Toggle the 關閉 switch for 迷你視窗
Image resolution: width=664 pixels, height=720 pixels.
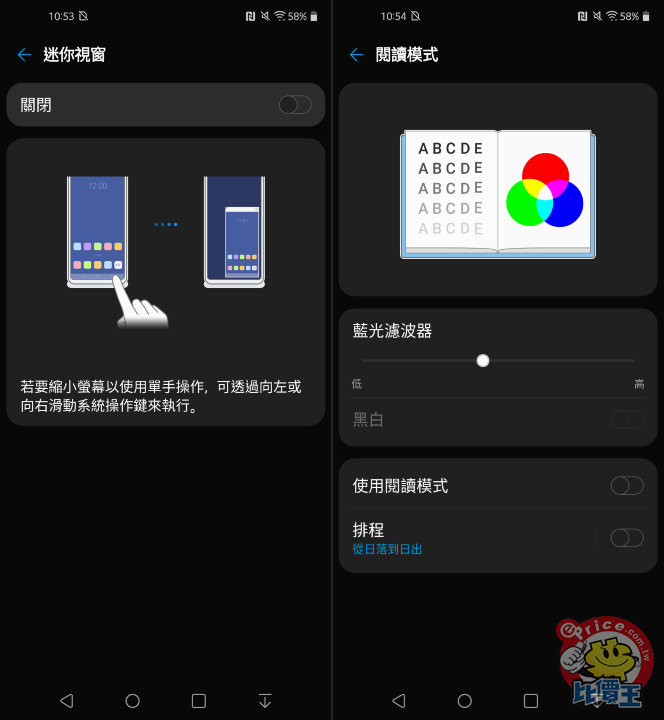295,105
